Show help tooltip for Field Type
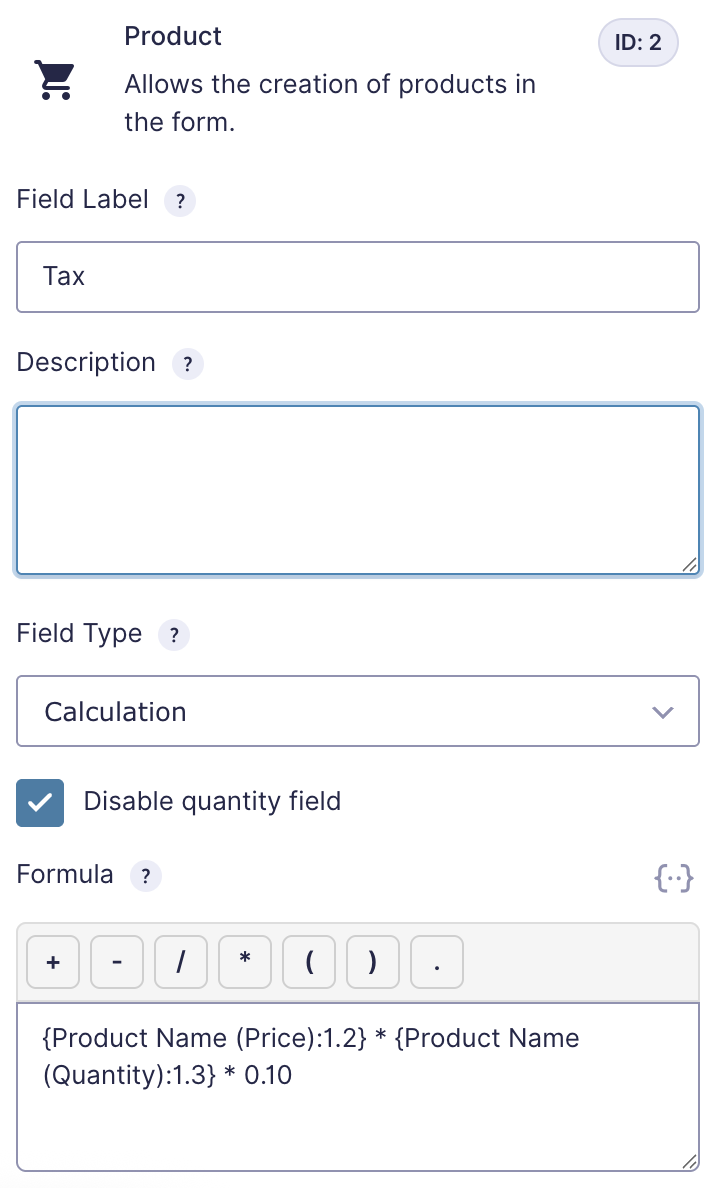 pyautogui.click(x=174, y=635)
